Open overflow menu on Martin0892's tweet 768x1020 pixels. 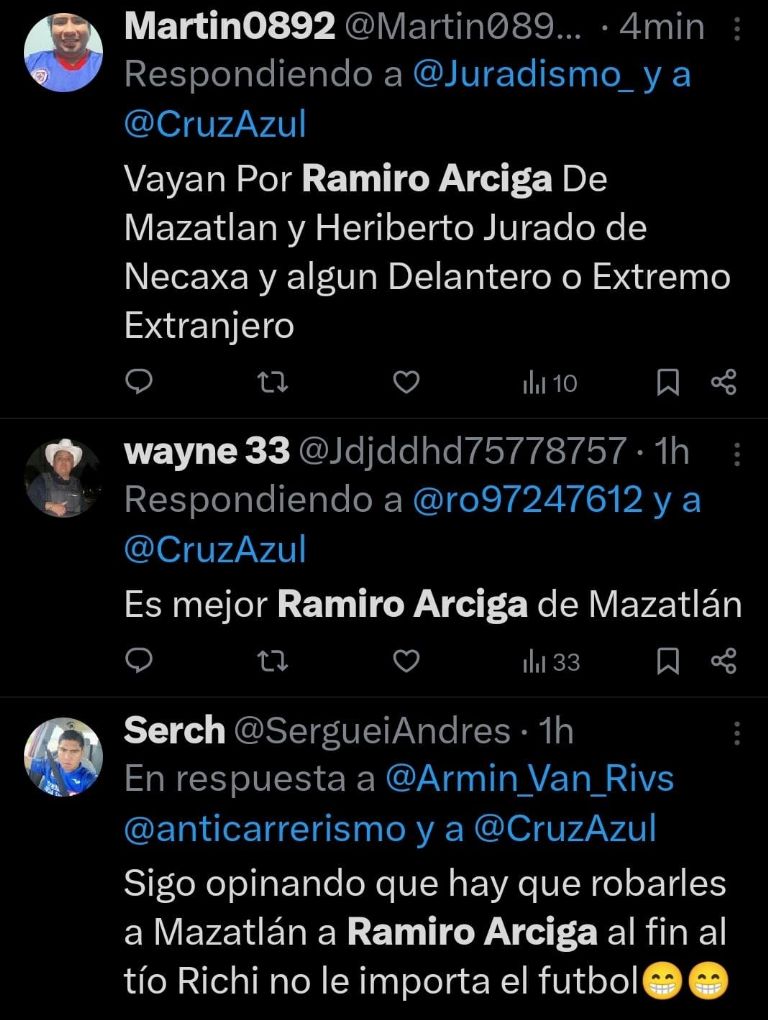pyautogui.click(x=737, y=29)
